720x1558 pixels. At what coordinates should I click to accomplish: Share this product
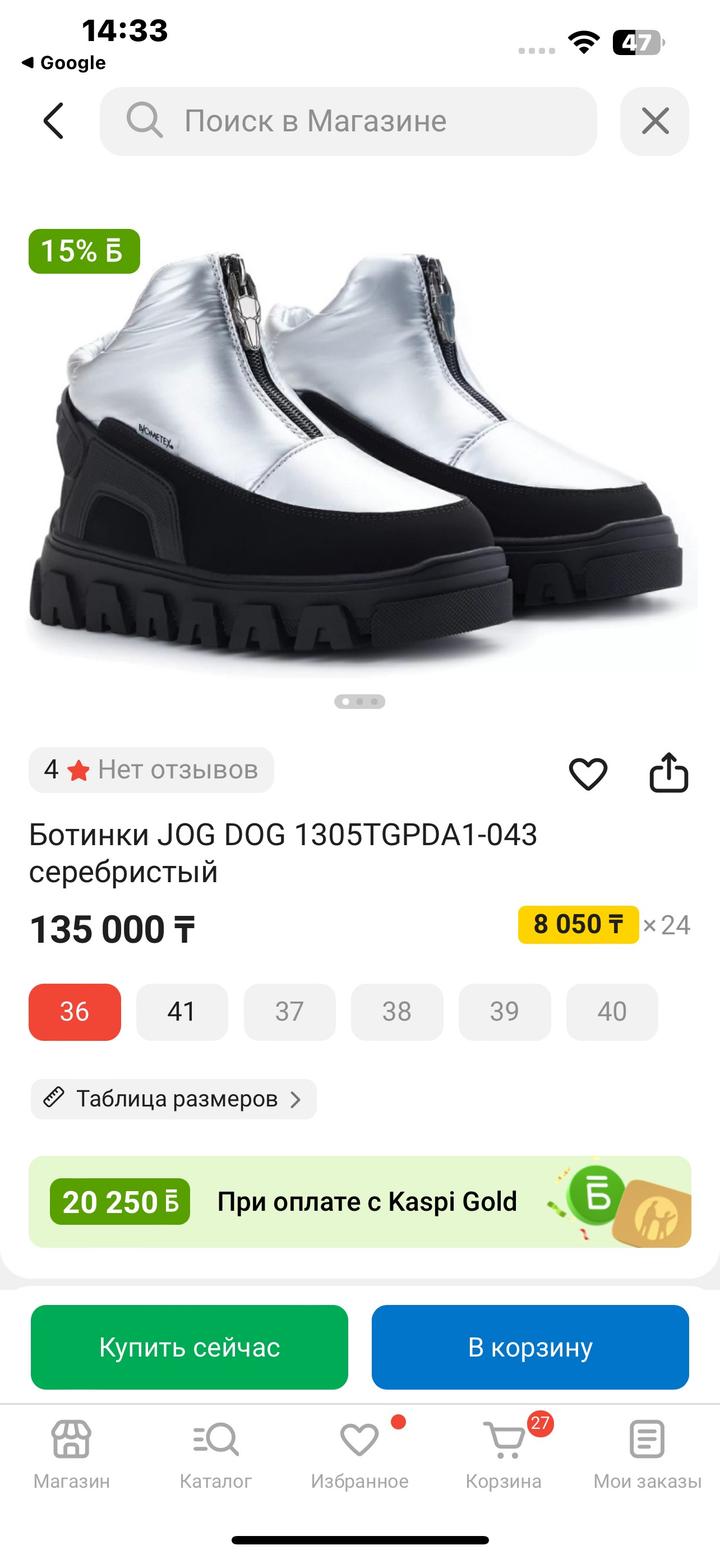pyautogui.click(x=669, y=773)
